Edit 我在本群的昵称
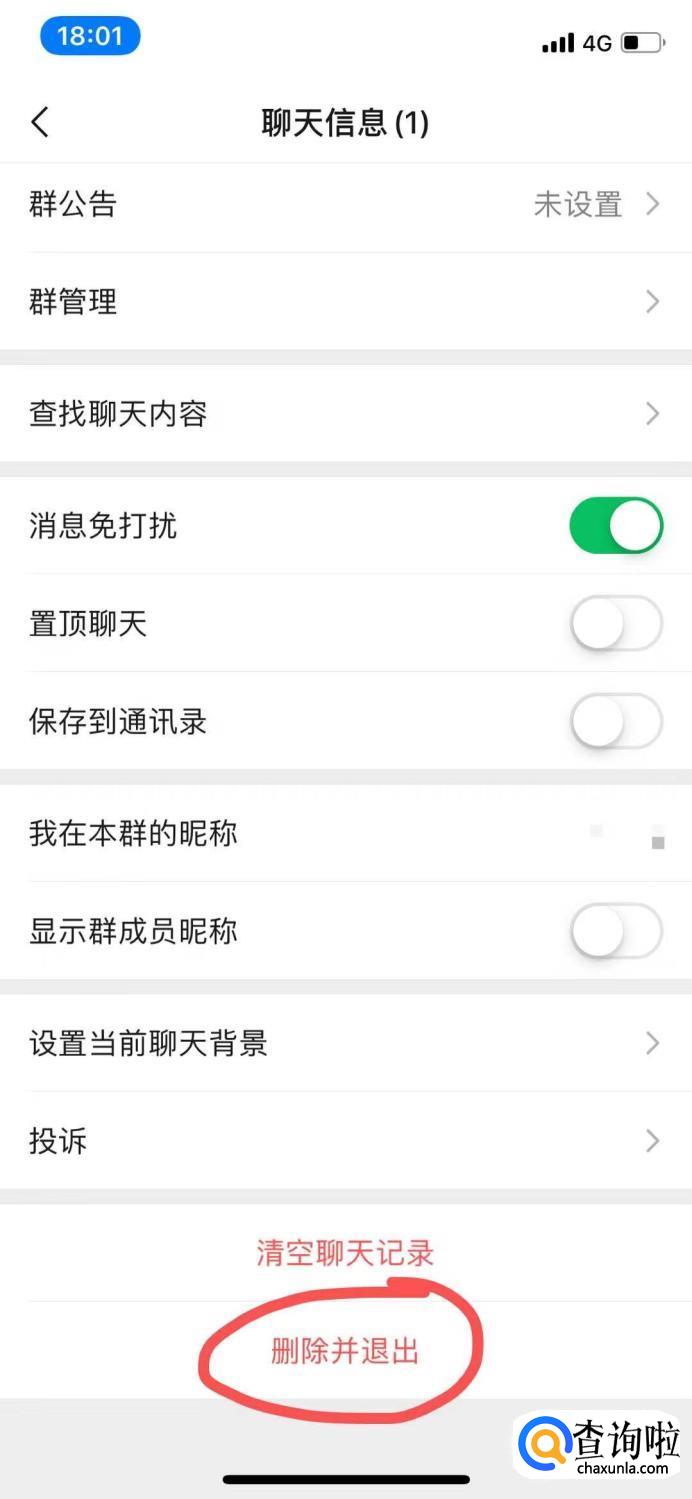 point(345,833)
